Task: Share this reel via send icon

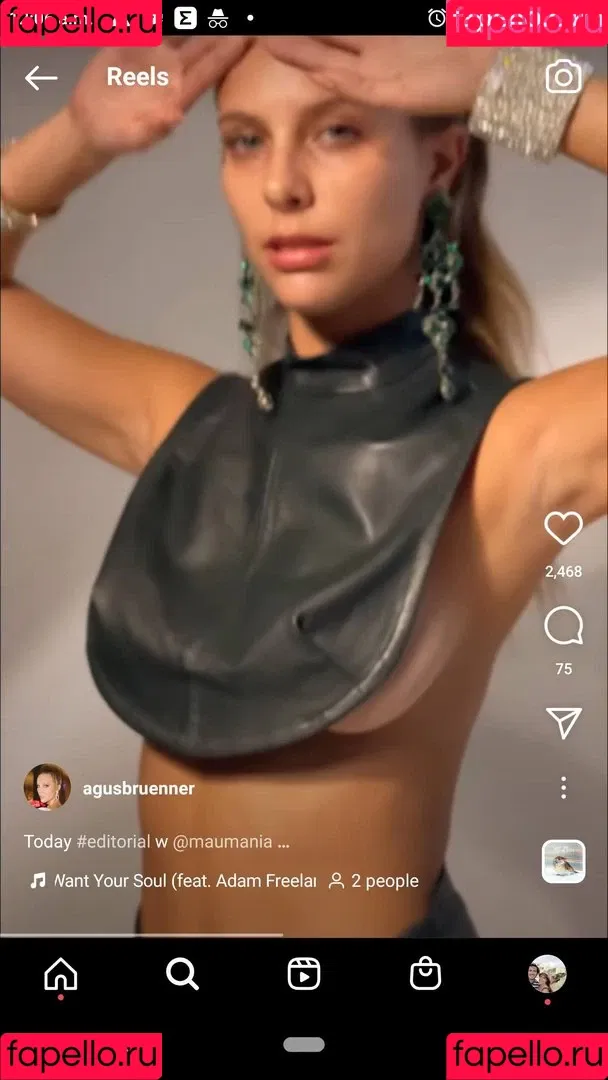Action: 563,722
